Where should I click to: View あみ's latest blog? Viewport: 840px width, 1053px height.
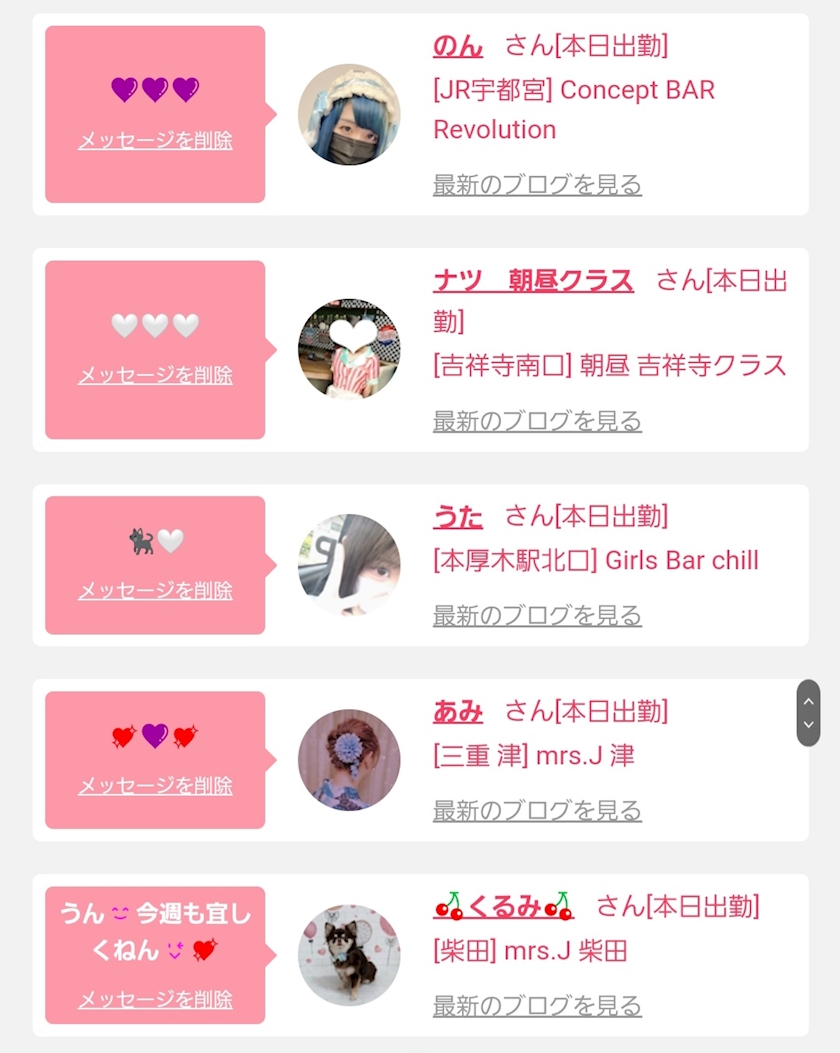[x=537, y=811]
